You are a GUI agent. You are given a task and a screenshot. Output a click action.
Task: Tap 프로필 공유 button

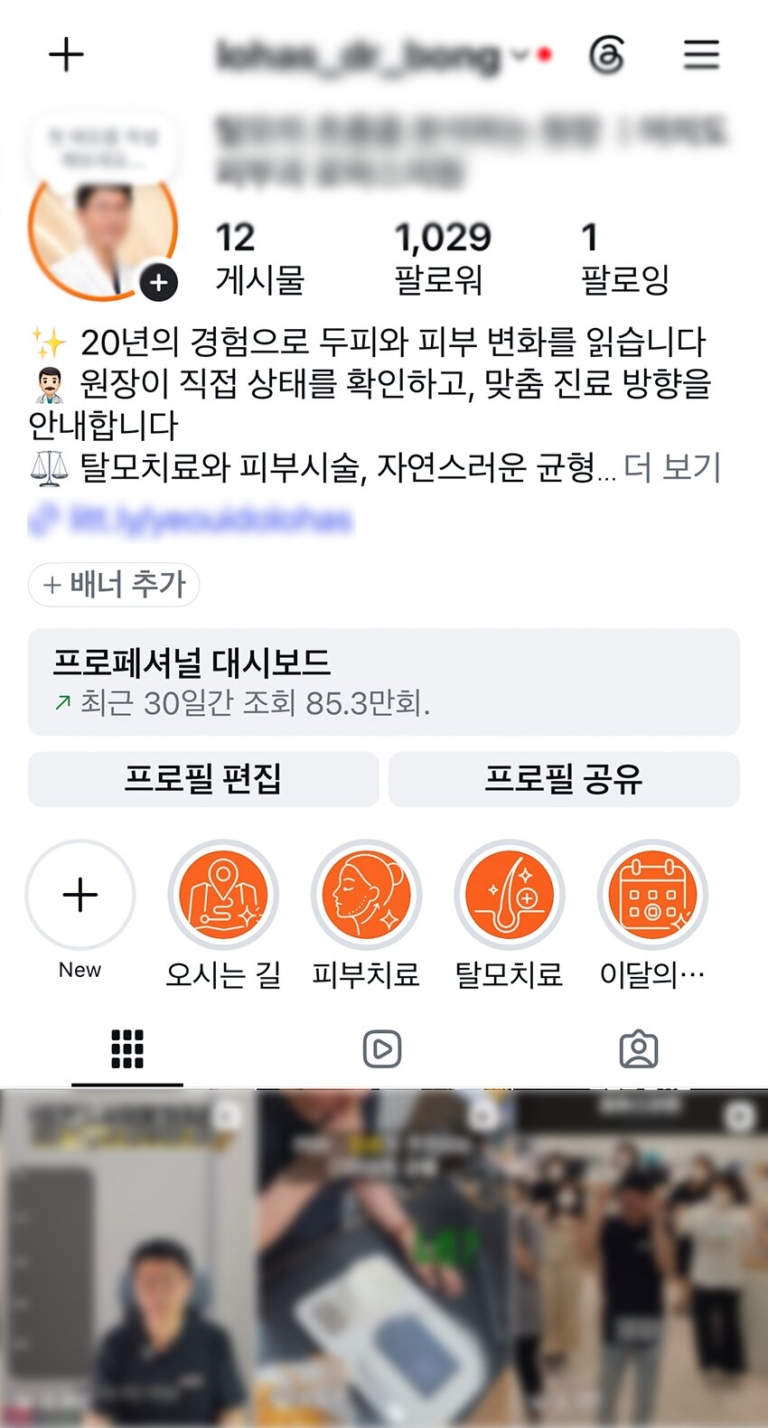(x=564, y=779)
